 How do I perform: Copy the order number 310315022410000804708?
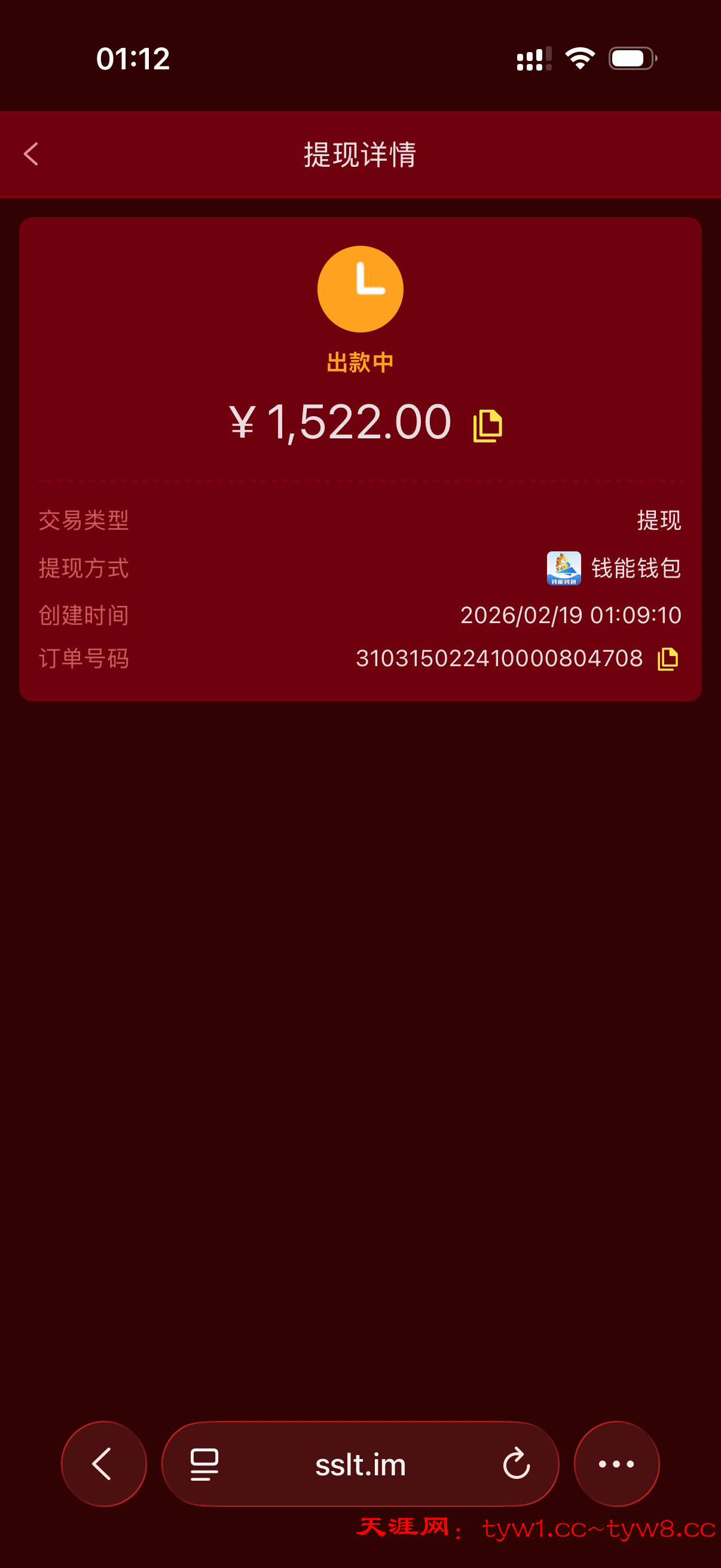pyautogui.click(x=668, y=658)
